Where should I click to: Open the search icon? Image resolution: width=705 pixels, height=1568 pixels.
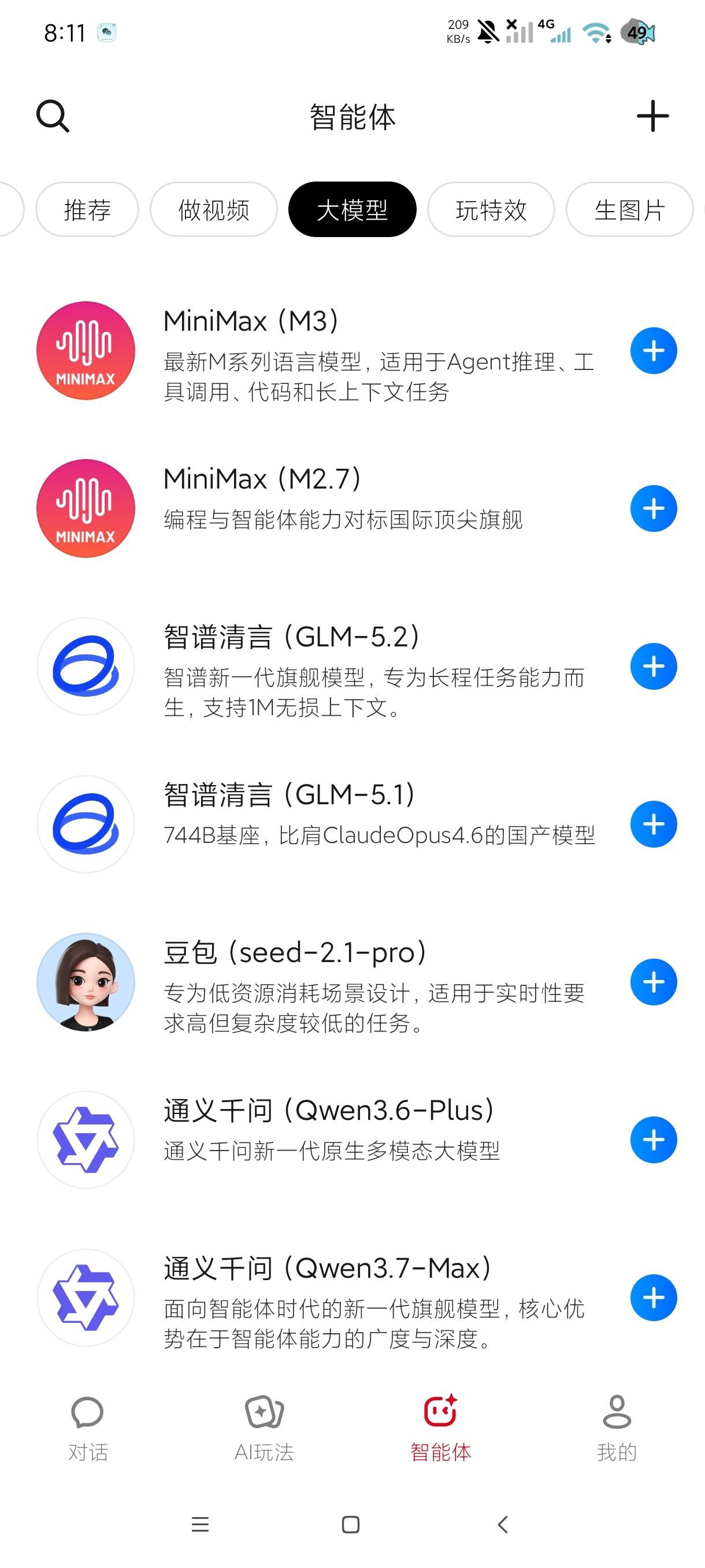pyautogui.click(x=53, y=116)
